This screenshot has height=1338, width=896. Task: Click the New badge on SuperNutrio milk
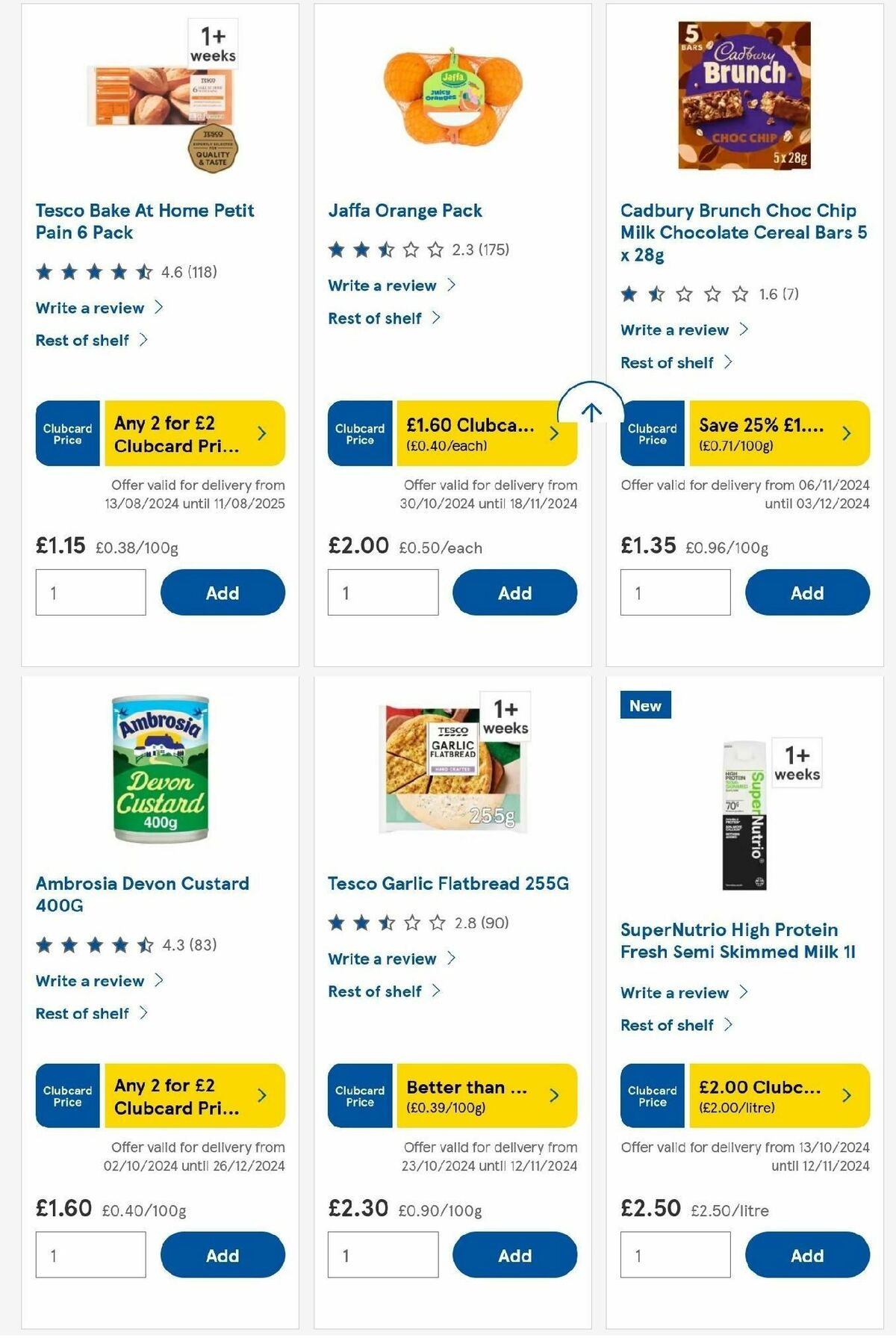[x=644, y=704]
